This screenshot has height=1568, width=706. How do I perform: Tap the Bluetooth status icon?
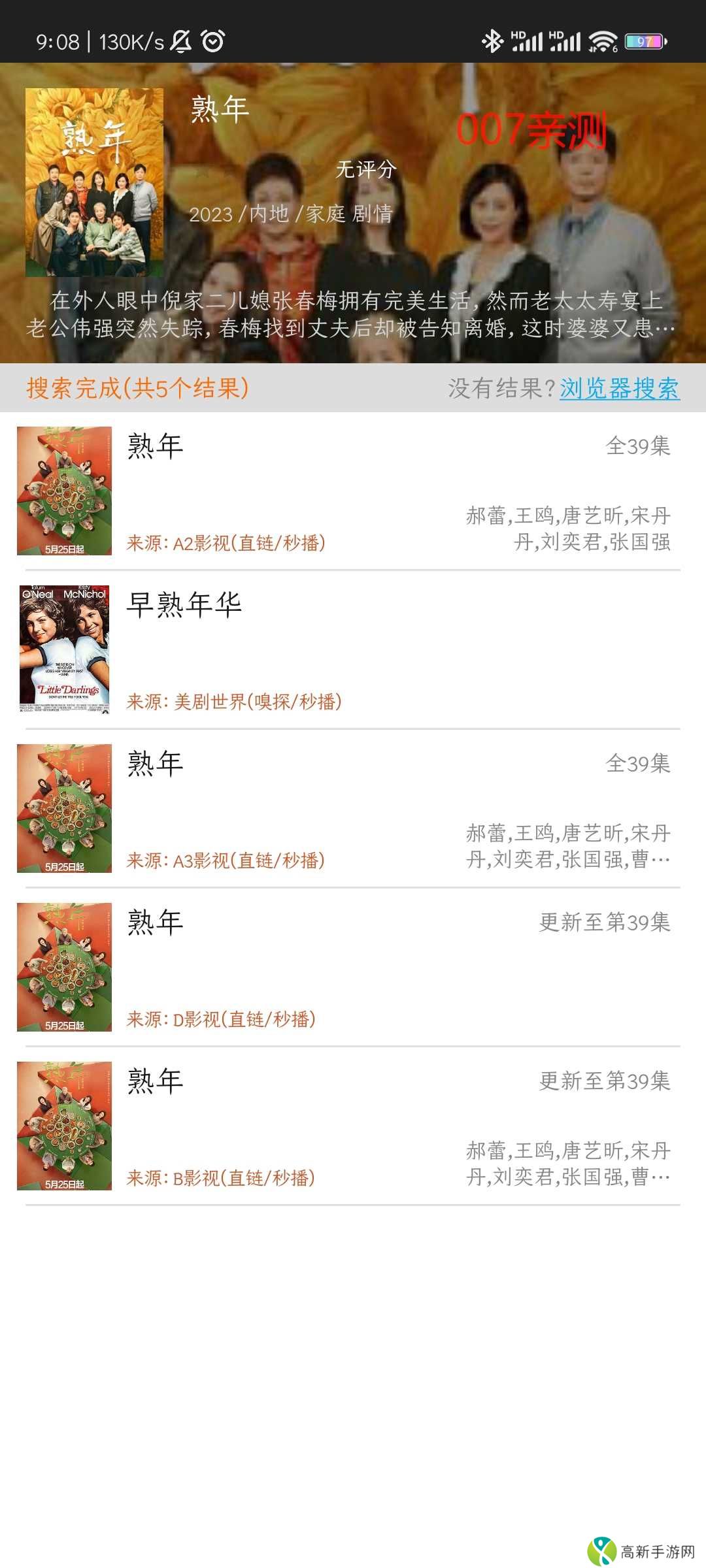pyautogui.click(x=492, y=41)
